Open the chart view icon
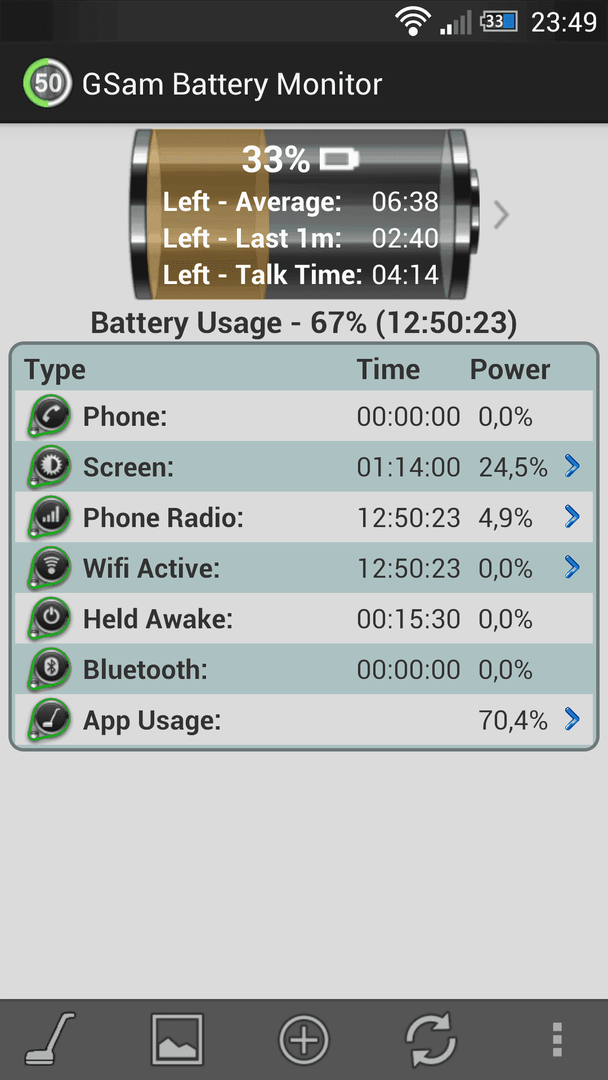 tap(177, 1040)
